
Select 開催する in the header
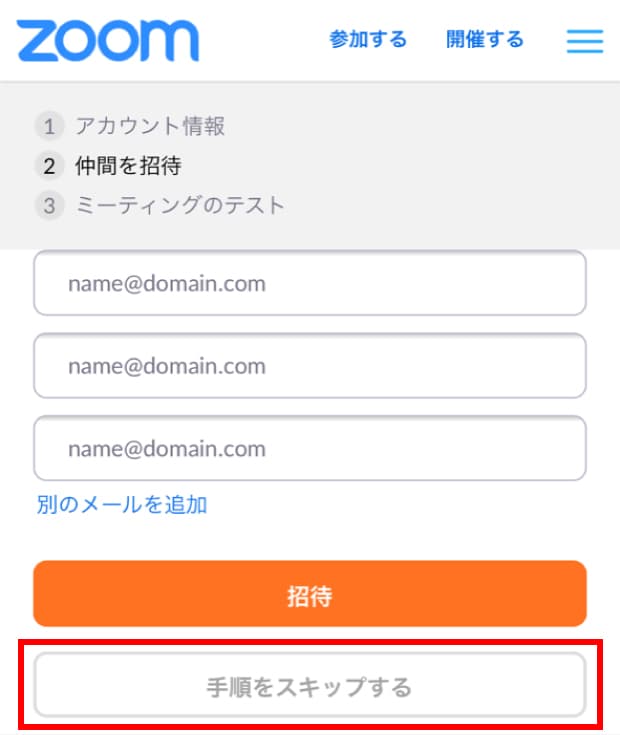[485, 40]
